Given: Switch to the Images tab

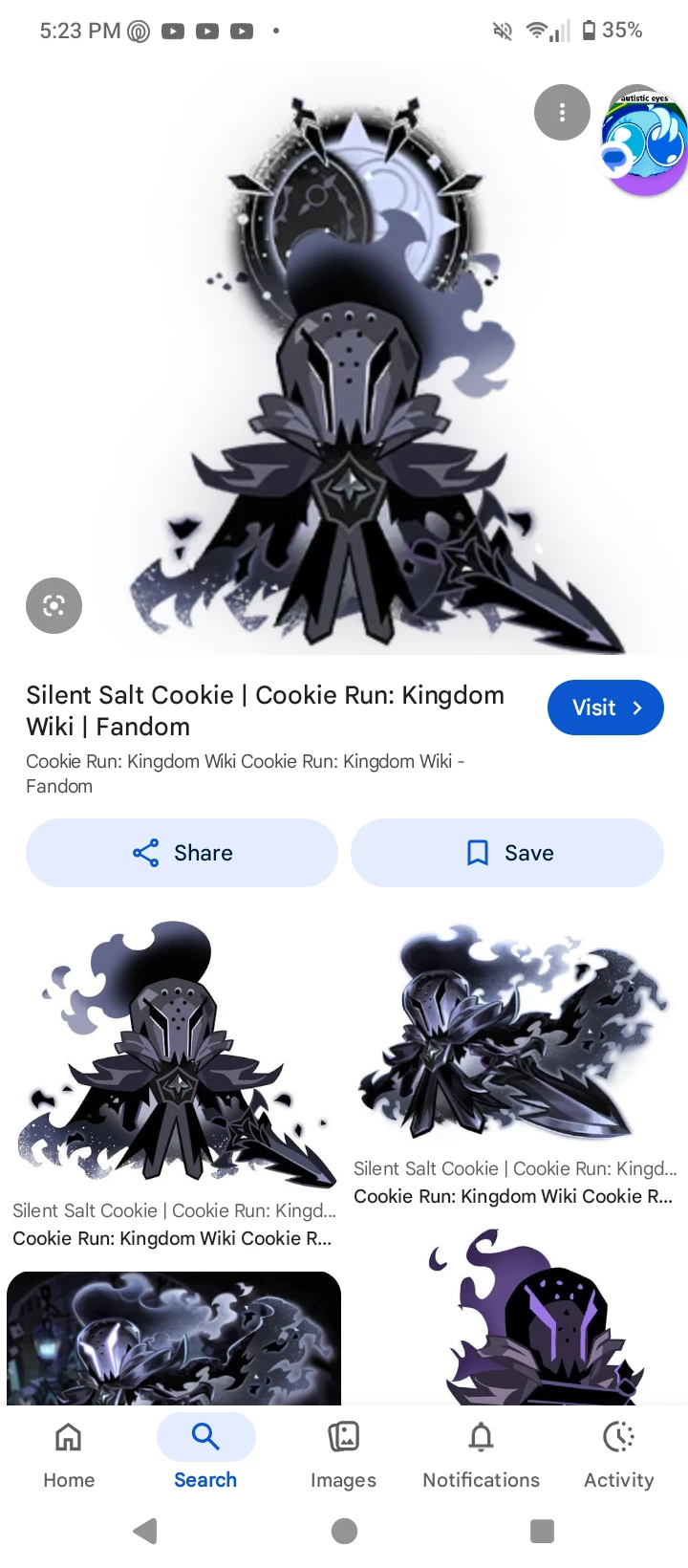Looking at the screenshot, I should click(343, 1453).
